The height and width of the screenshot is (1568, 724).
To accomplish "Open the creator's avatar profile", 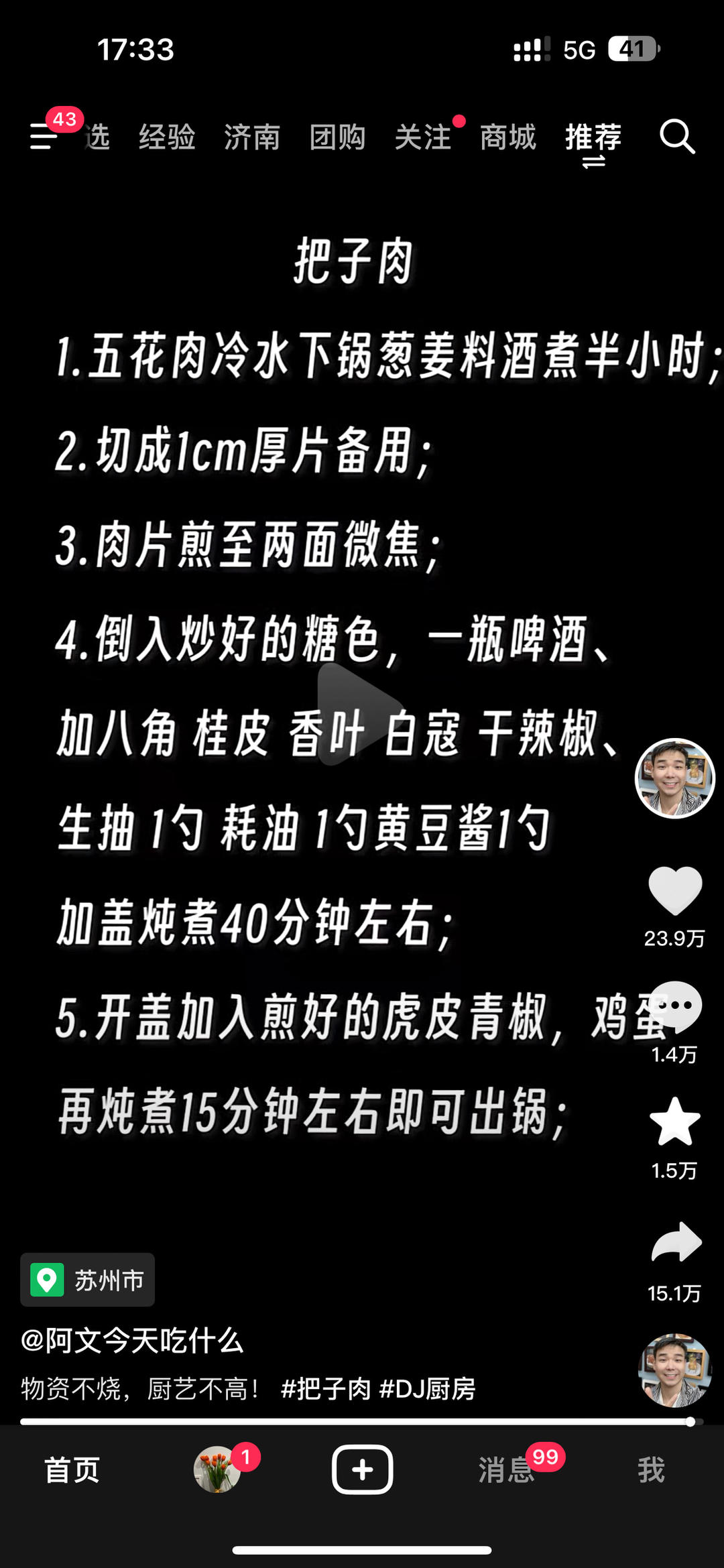I will [x=674, y=778].
